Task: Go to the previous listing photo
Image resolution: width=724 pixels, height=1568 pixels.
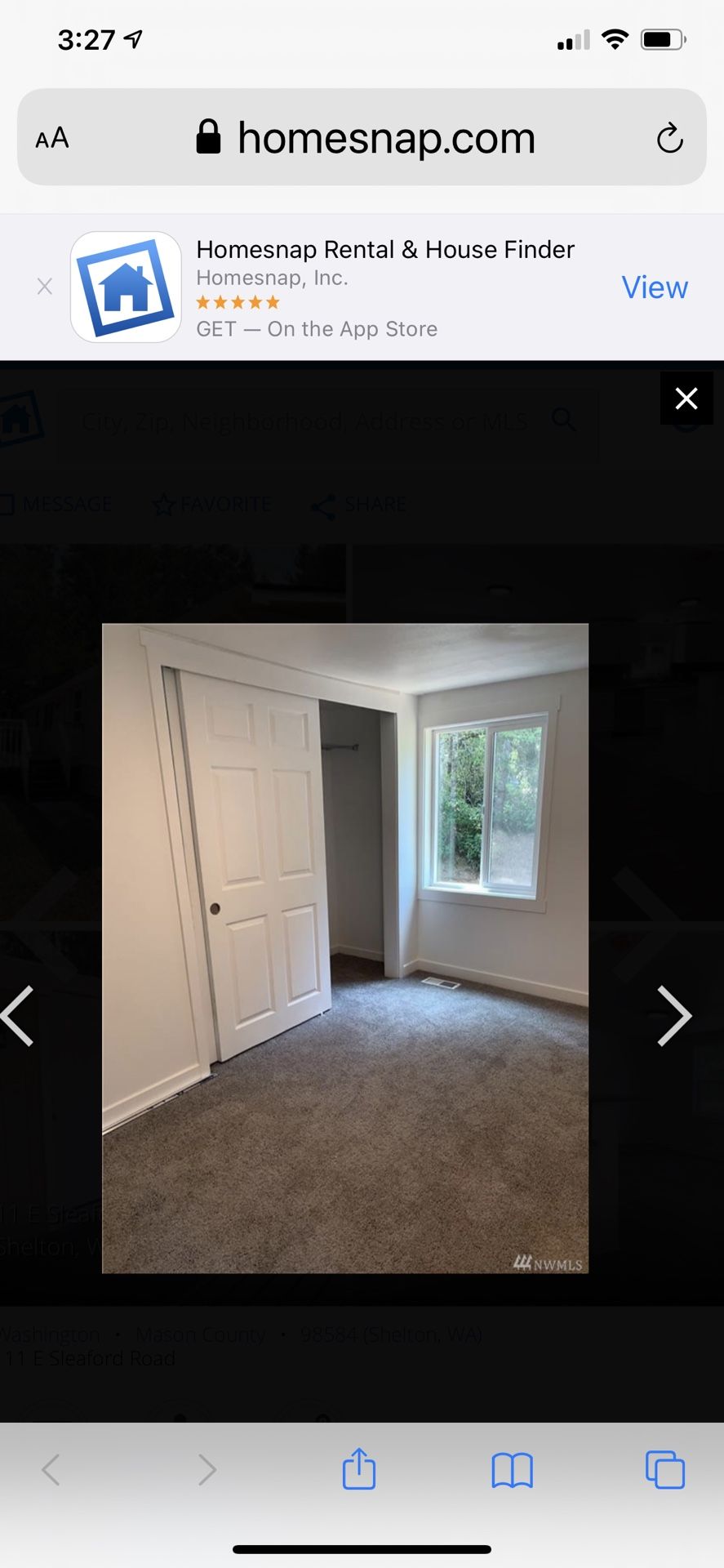Action: (18, 1016)
